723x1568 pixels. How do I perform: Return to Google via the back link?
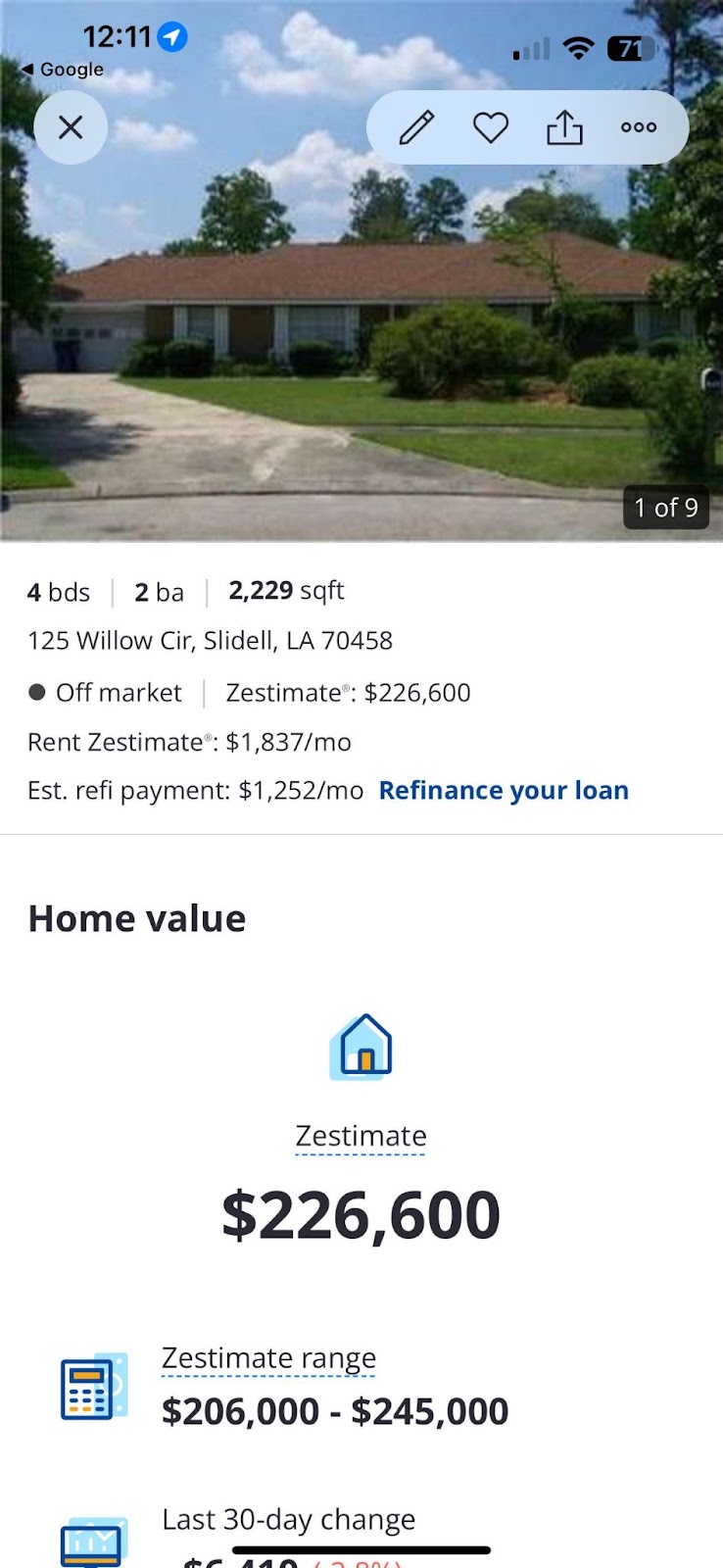point(63,70)
